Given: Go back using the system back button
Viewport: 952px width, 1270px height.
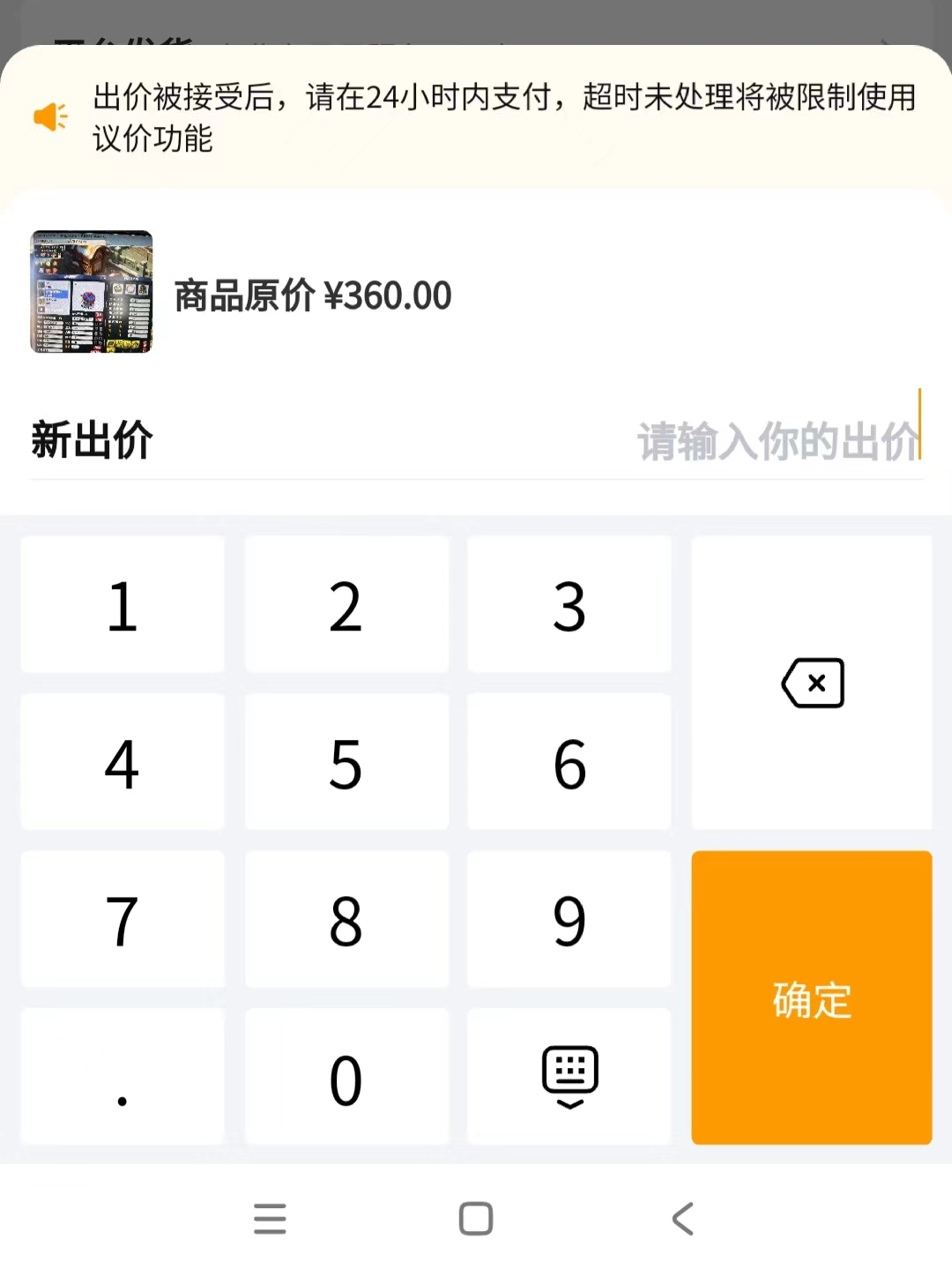Looking at the screenshot, I should coord(682,1219).
